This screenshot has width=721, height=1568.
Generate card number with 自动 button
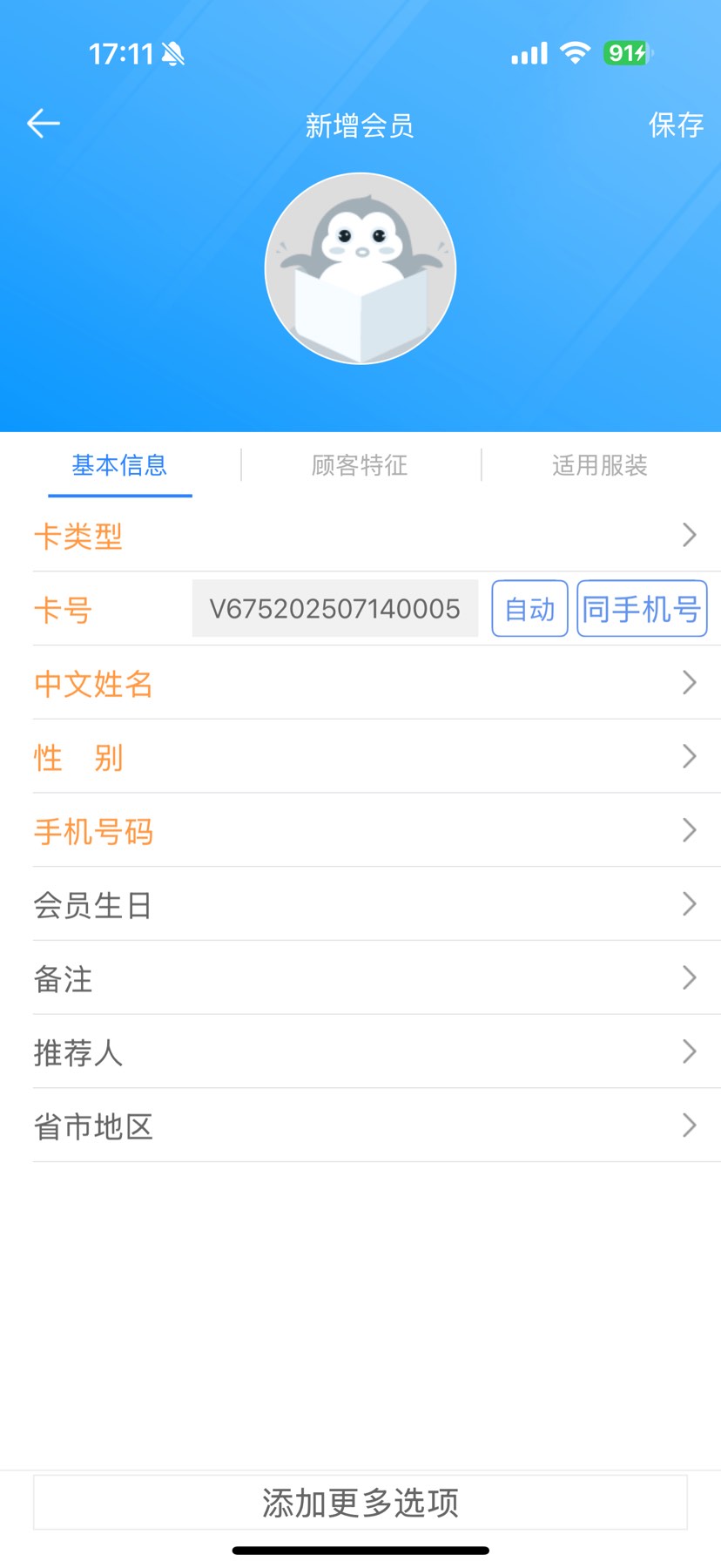[529, 609]
